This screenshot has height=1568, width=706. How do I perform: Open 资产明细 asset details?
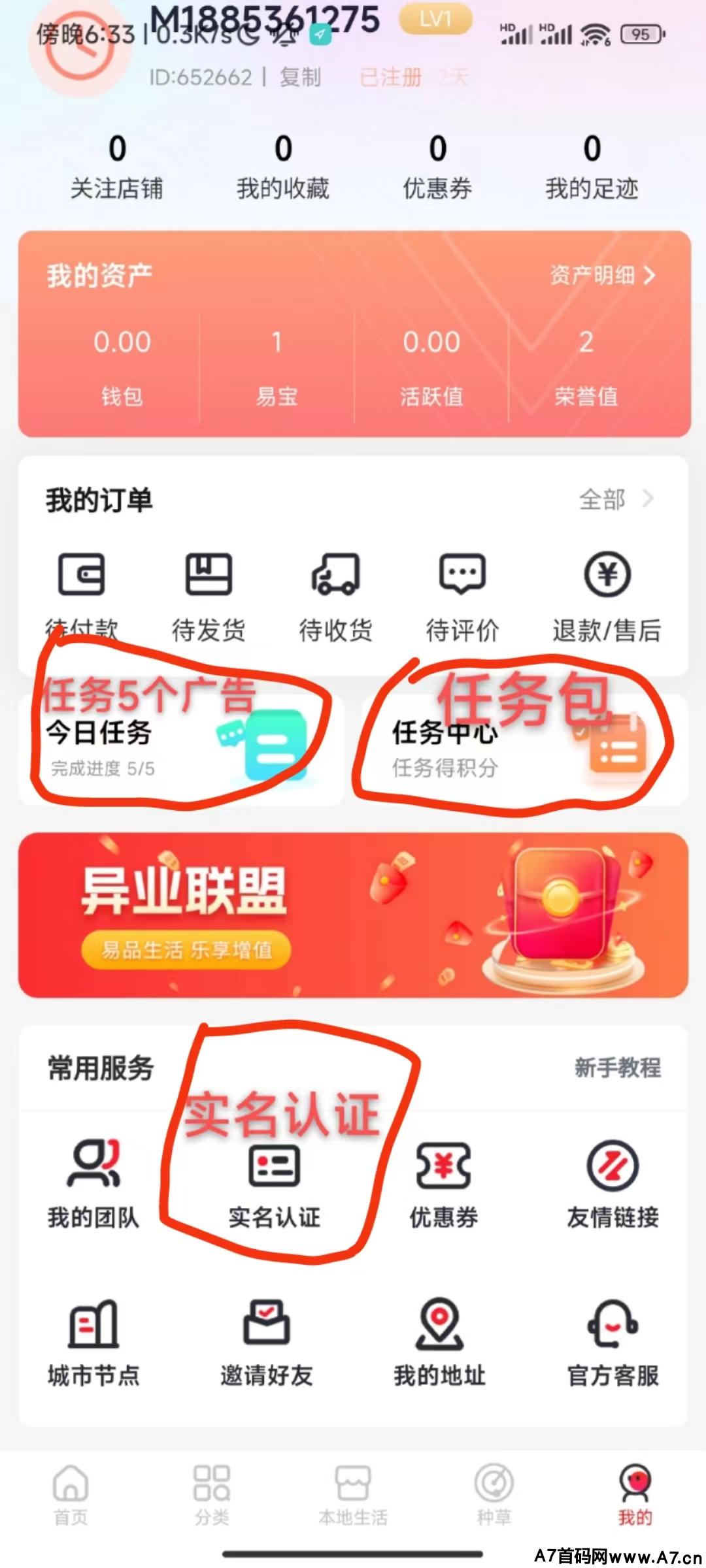point(601,275)
